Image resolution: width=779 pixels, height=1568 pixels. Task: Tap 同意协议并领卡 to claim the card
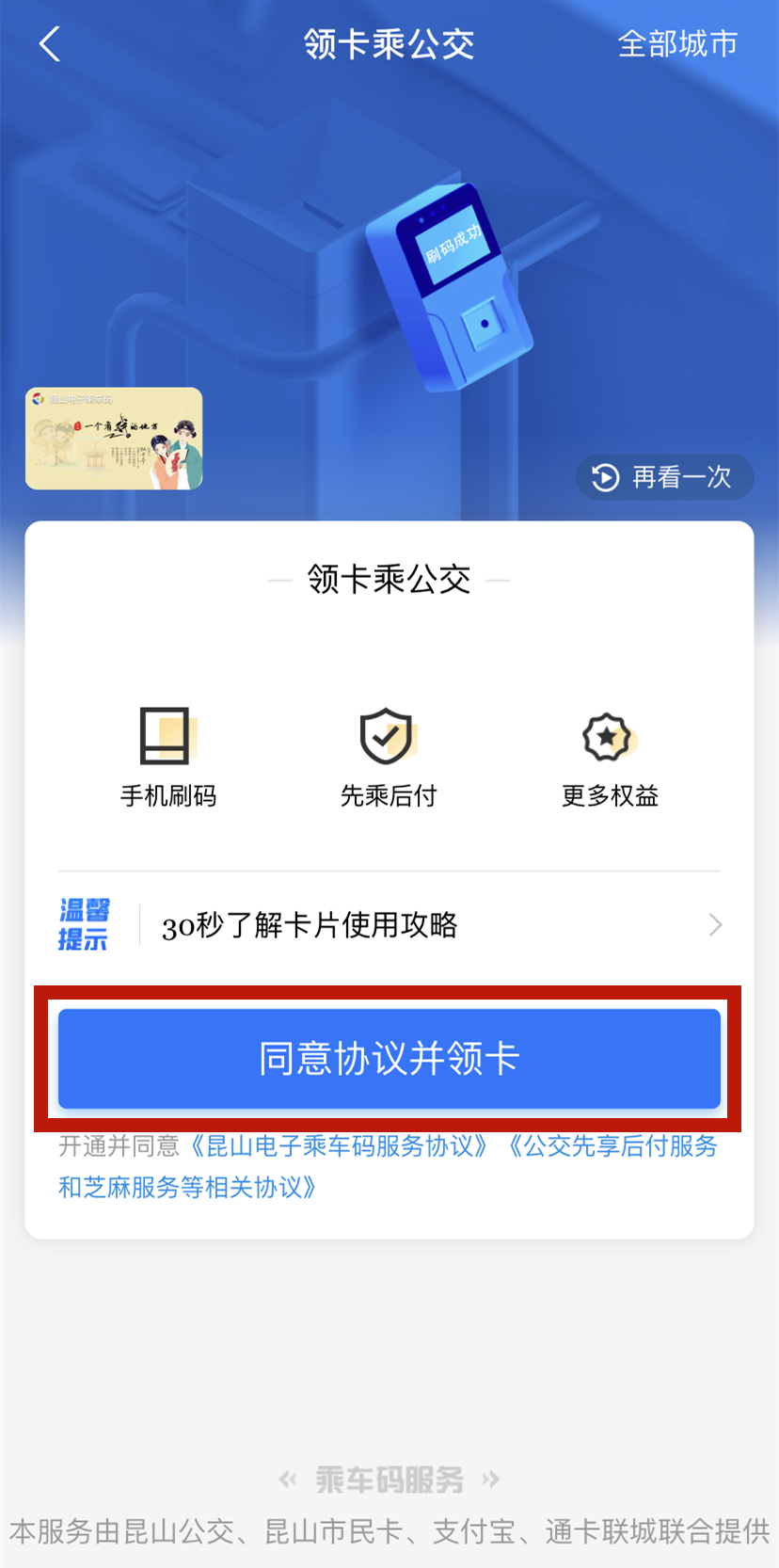click(x=389, y=1059)
